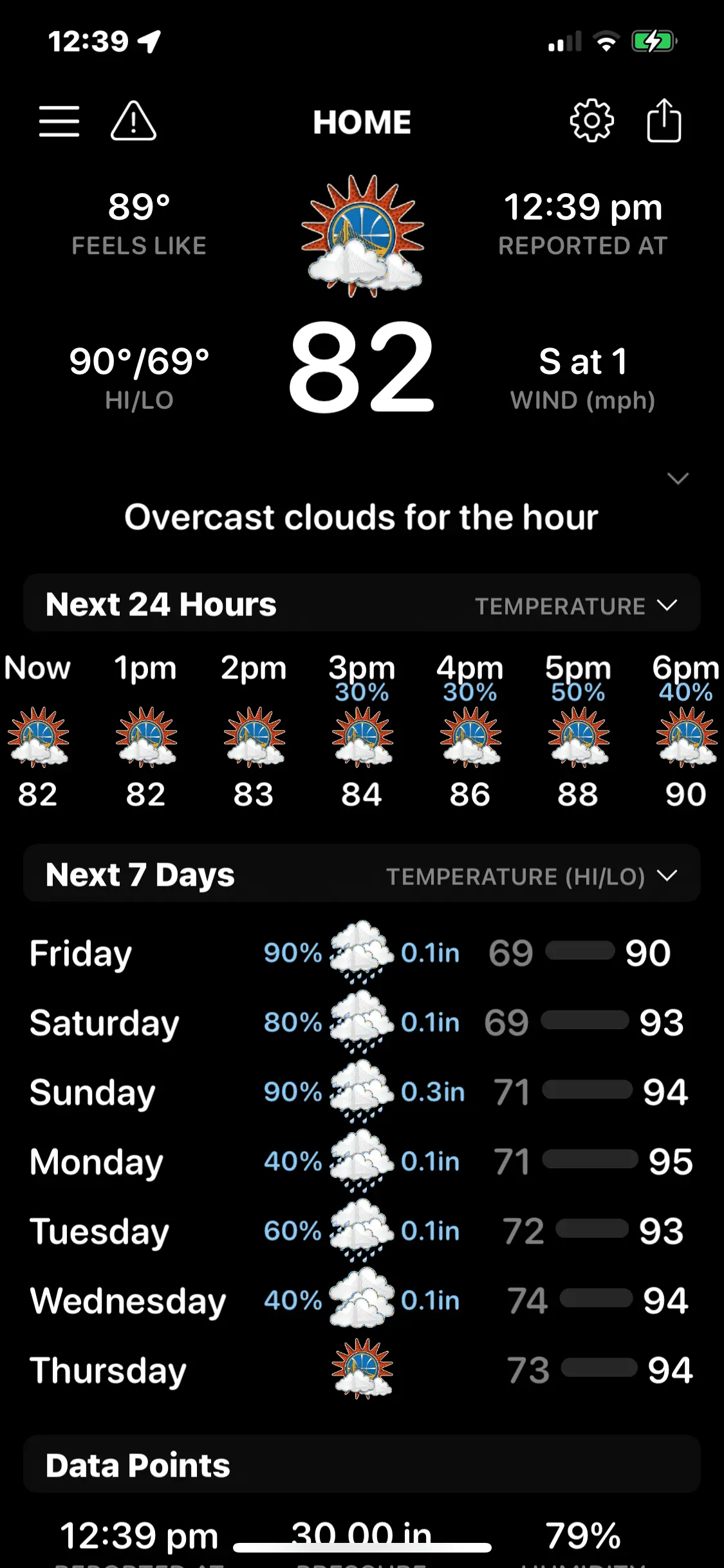
Task: Show Tuesday's forecast details
Action: coord(362,1231)
